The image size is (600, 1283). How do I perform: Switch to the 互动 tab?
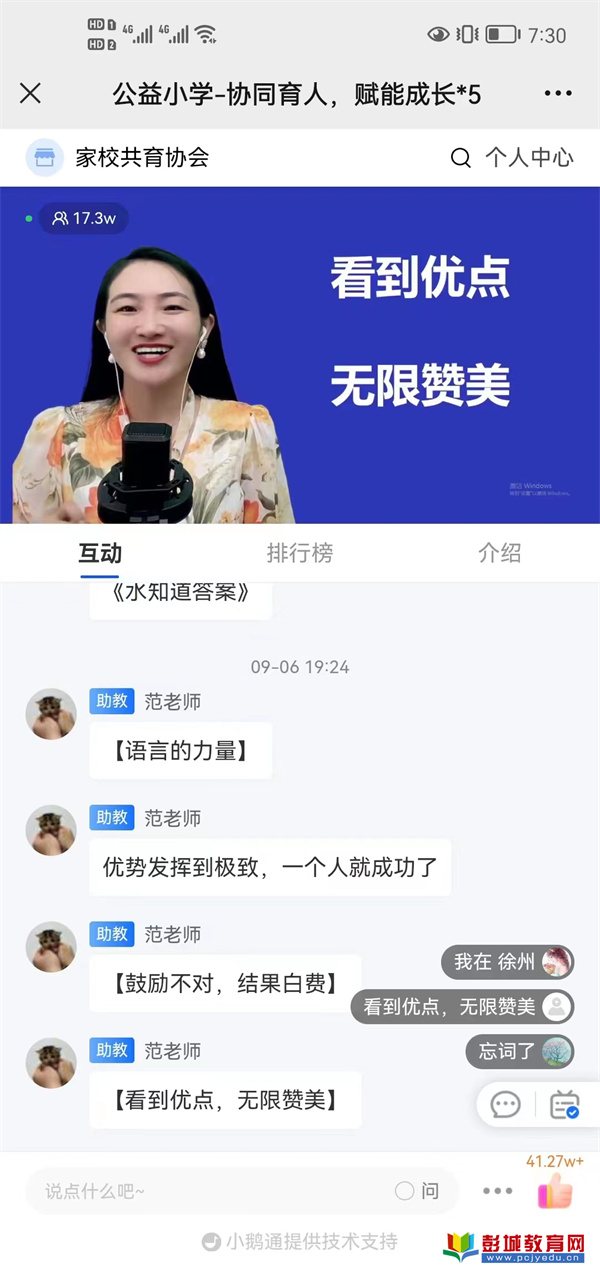100,553
